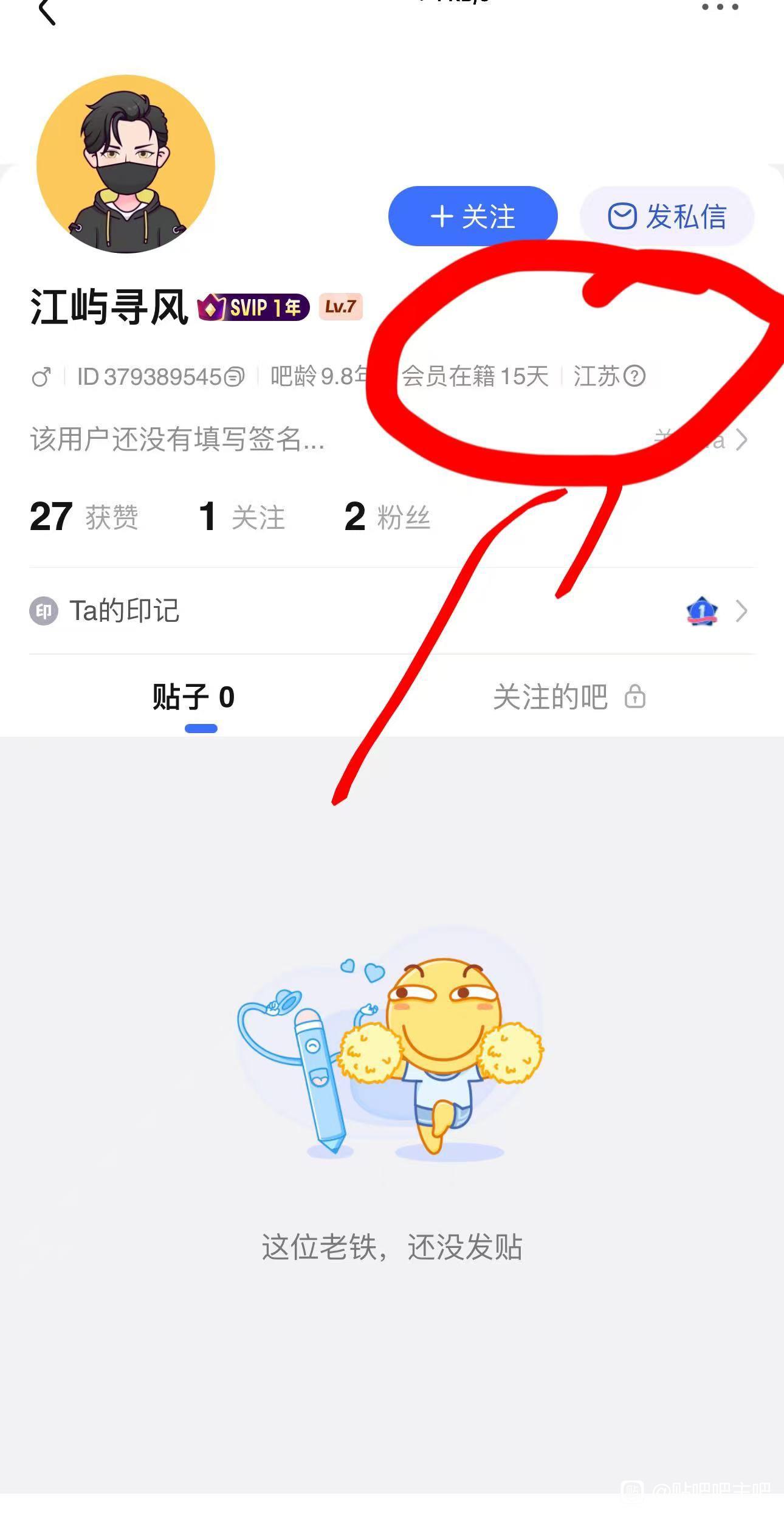This screenshot has height=1513, width=784.
Task: Copy the user ID number
Action: [234, 377]
